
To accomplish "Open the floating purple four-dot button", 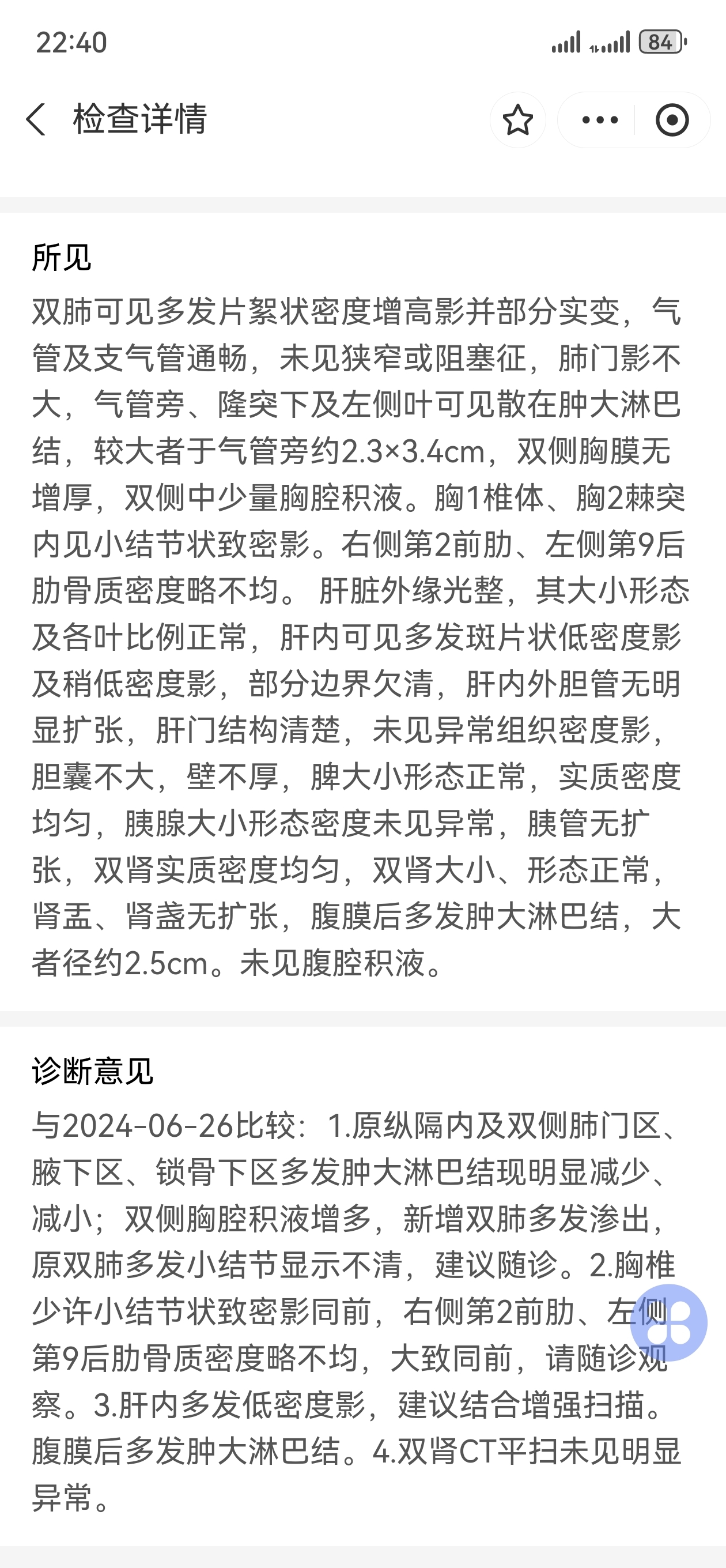I will [668, 1322].
